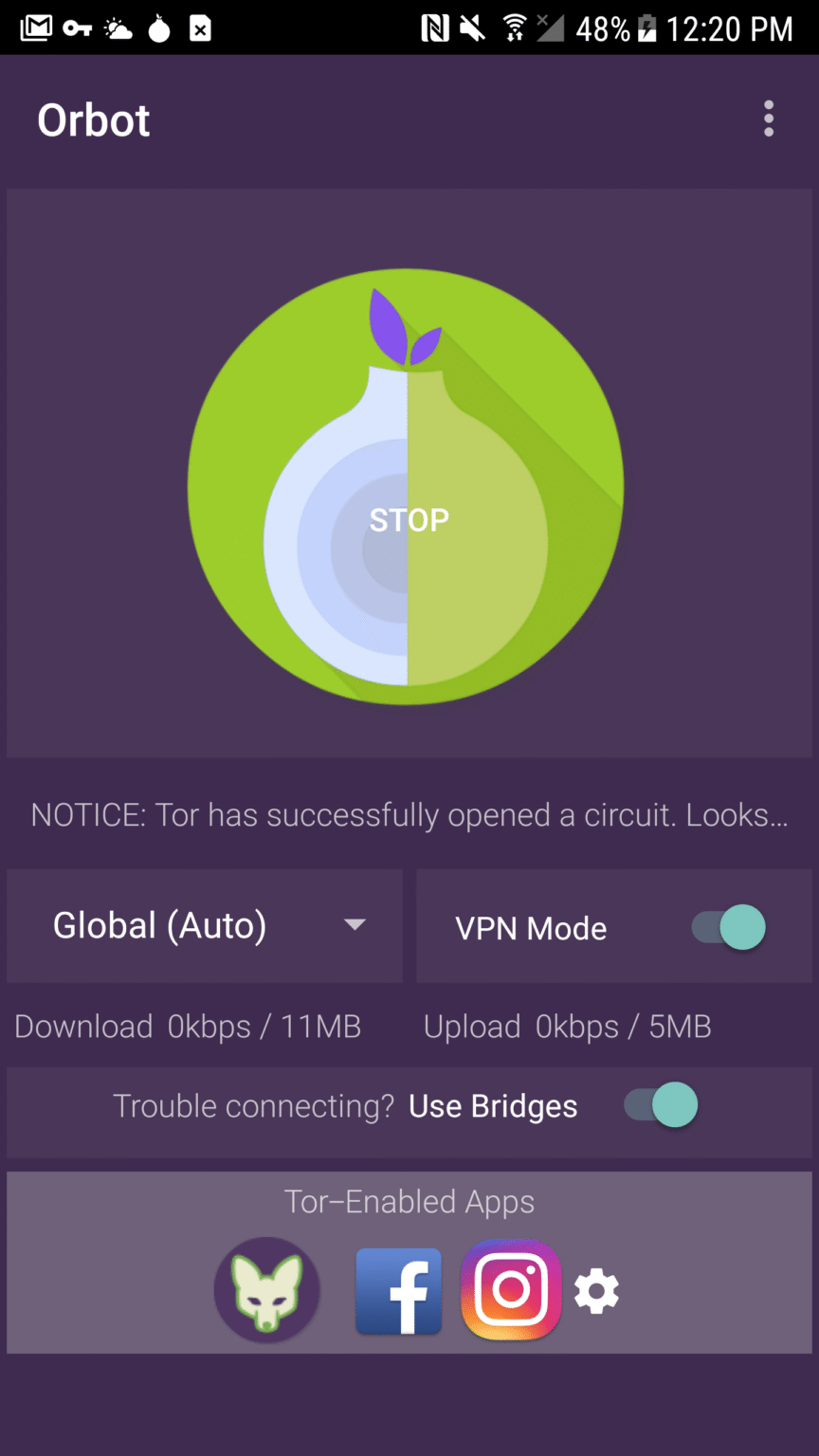819x1456 pixels.
Task: Tap the Tor circuit NOTICE message
Action: coord(409,815)
